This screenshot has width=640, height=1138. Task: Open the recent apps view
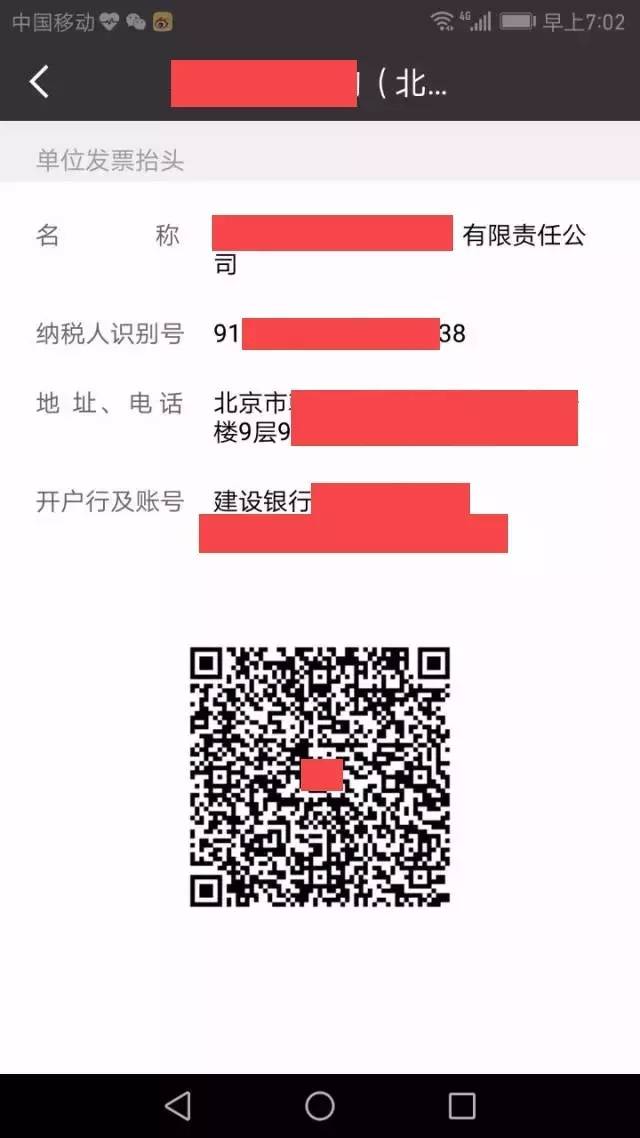462,1105
